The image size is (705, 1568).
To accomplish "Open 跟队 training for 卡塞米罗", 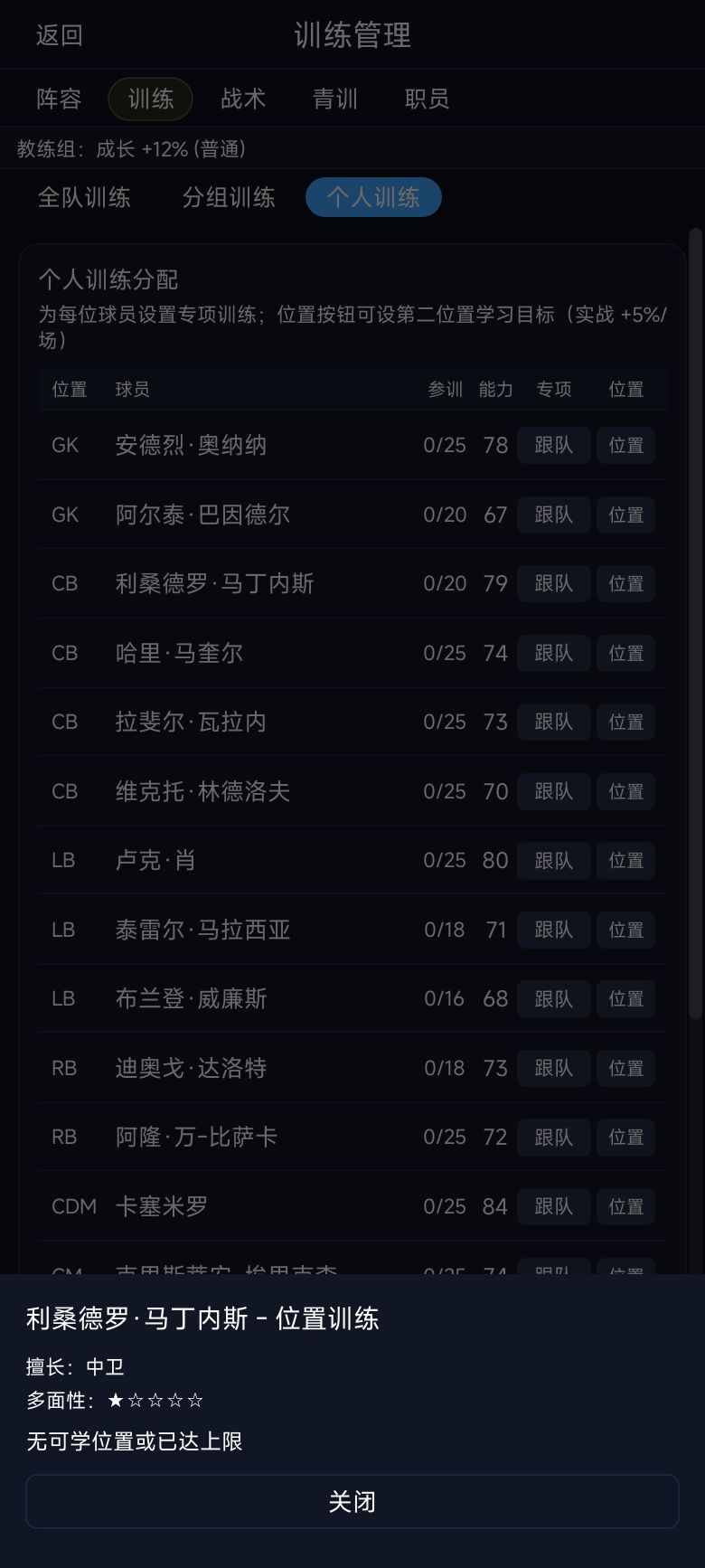I will click(x=554, y=1206).
